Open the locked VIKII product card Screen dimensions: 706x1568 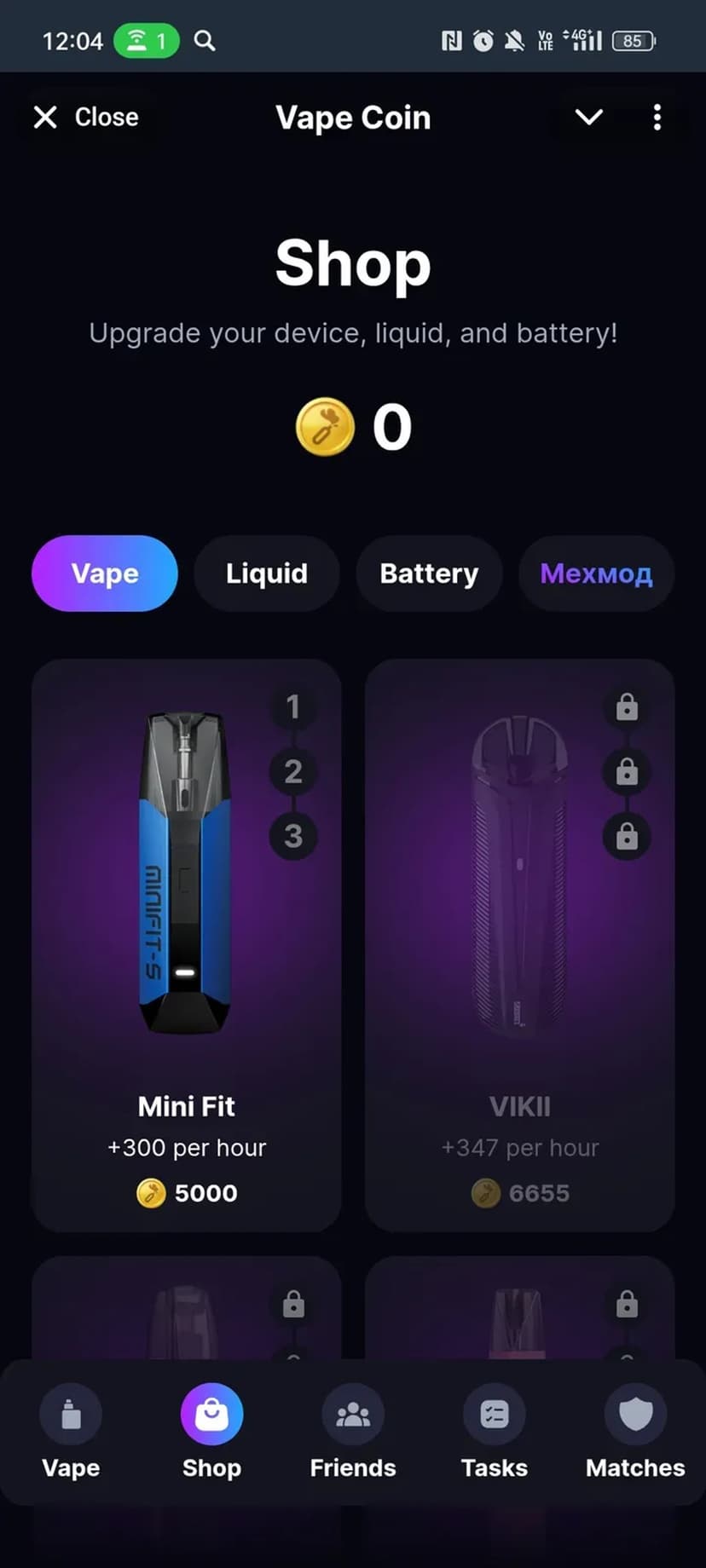519,946
